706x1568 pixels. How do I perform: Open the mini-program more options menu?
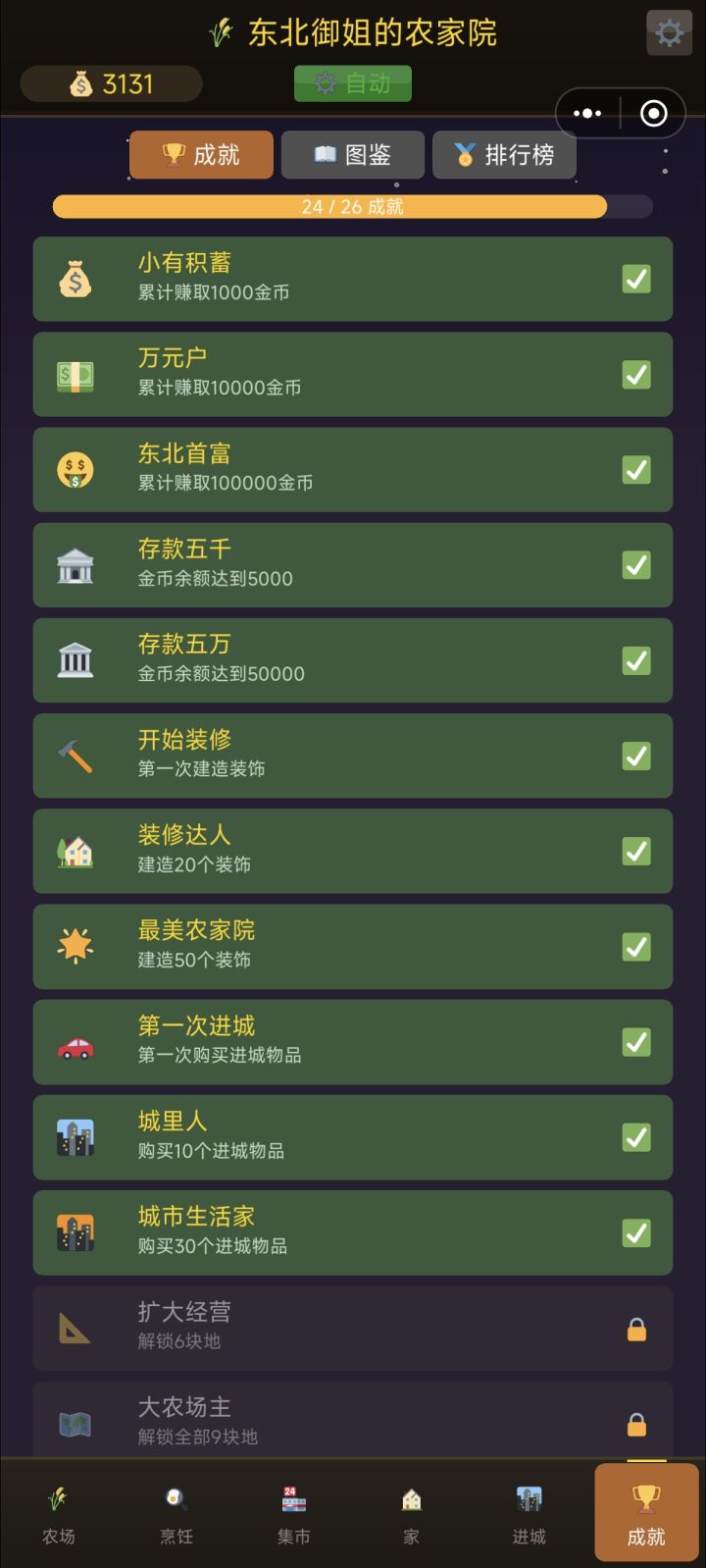(x=584, y=113)
